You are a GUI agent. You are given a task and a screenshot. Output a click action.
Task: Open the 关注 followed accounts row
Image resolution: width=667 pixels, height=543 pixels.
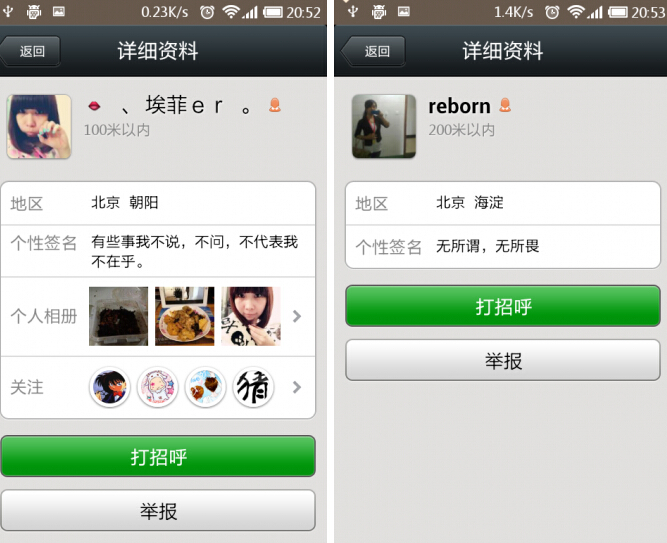click(158, 387)
